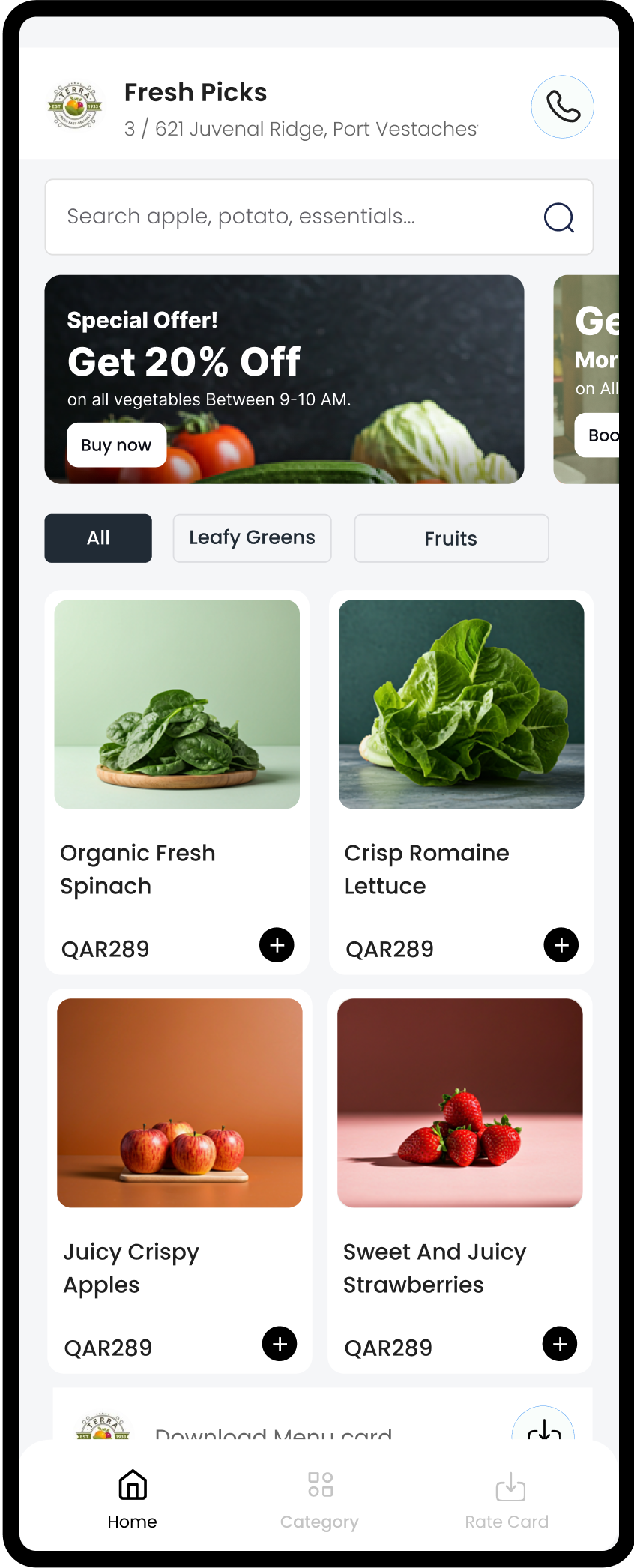Add Organic Fresh Spinach to cart

pyautogui.click(x=277, y=945)
